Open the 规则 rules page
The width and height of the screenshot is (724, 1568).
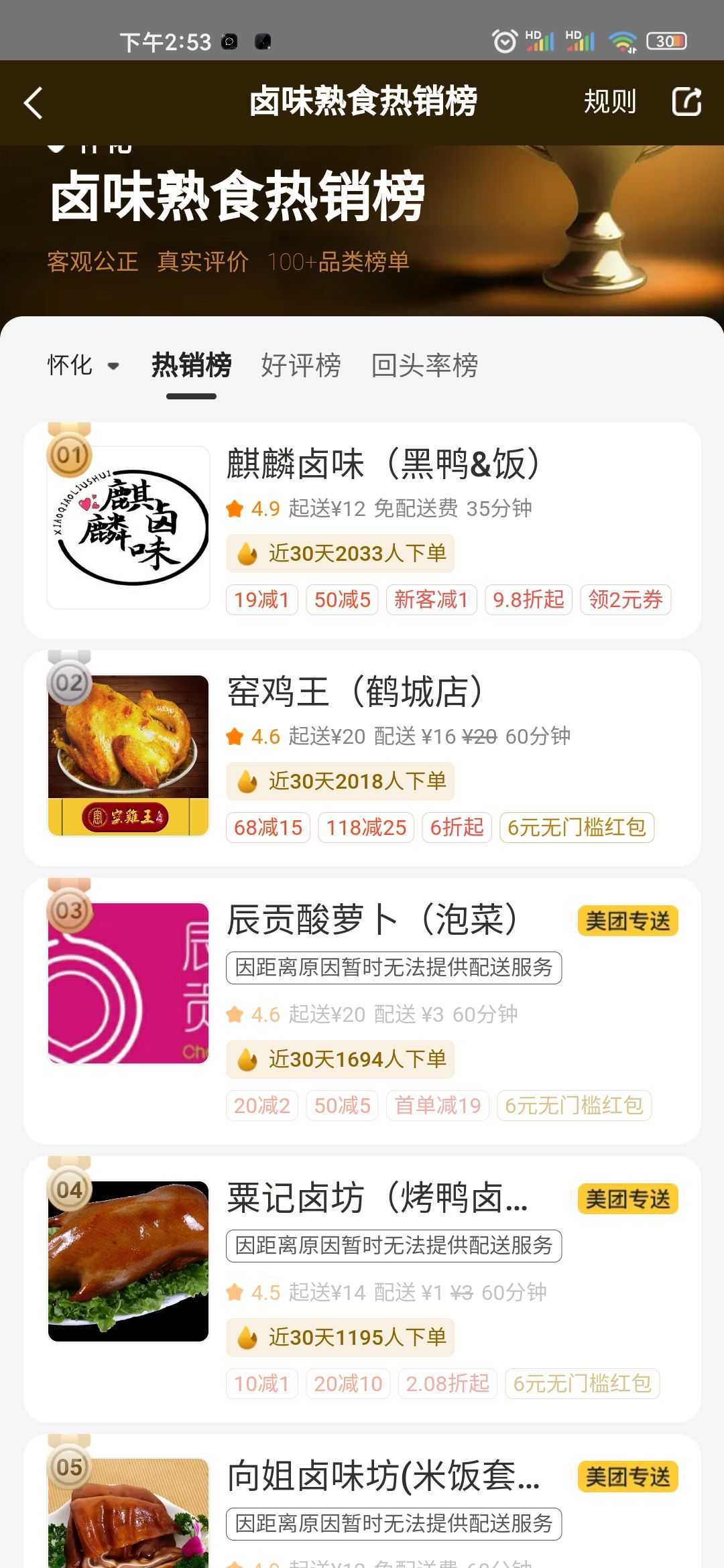pos(609,102)
